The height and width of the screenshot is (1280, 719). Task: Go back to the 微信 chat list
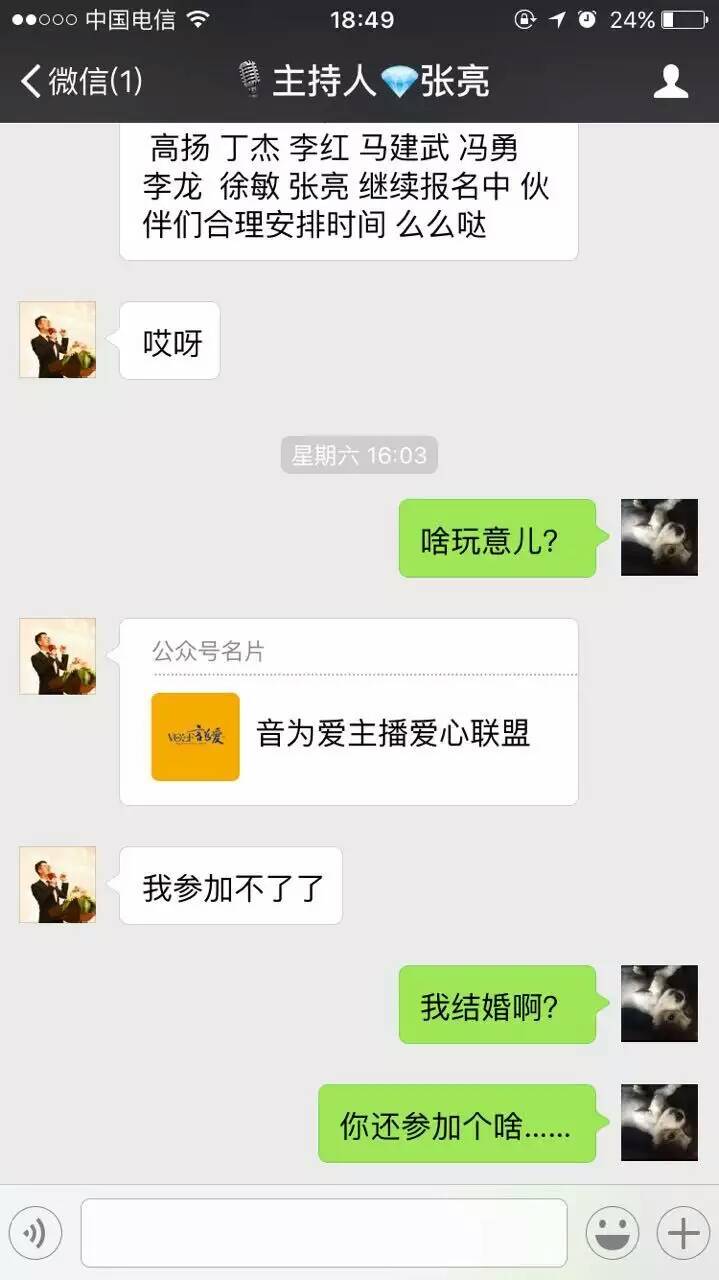pos(80,82)
